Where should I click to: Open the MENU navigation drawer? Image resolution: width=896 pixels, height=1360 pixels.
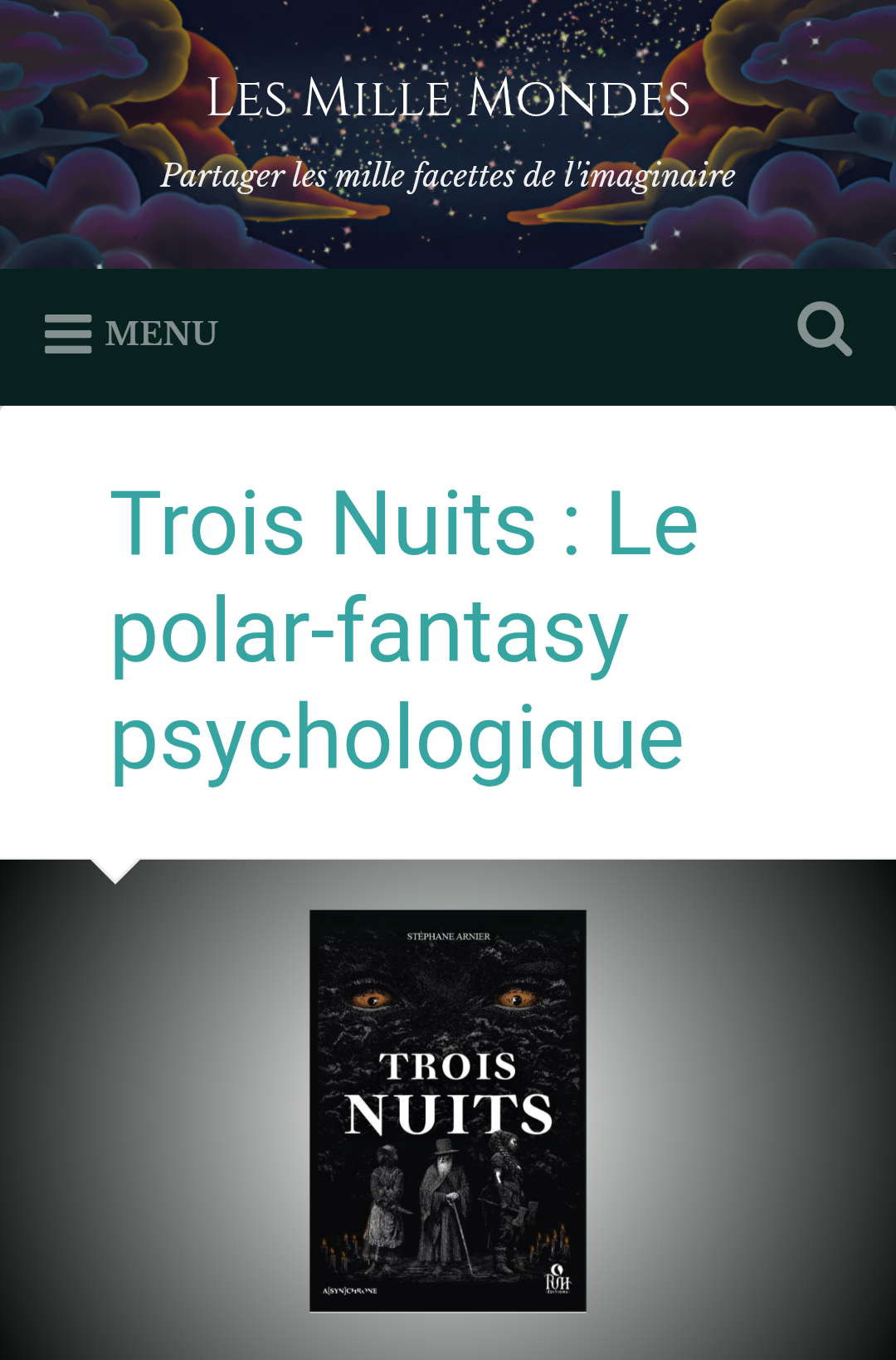point(131,334)
